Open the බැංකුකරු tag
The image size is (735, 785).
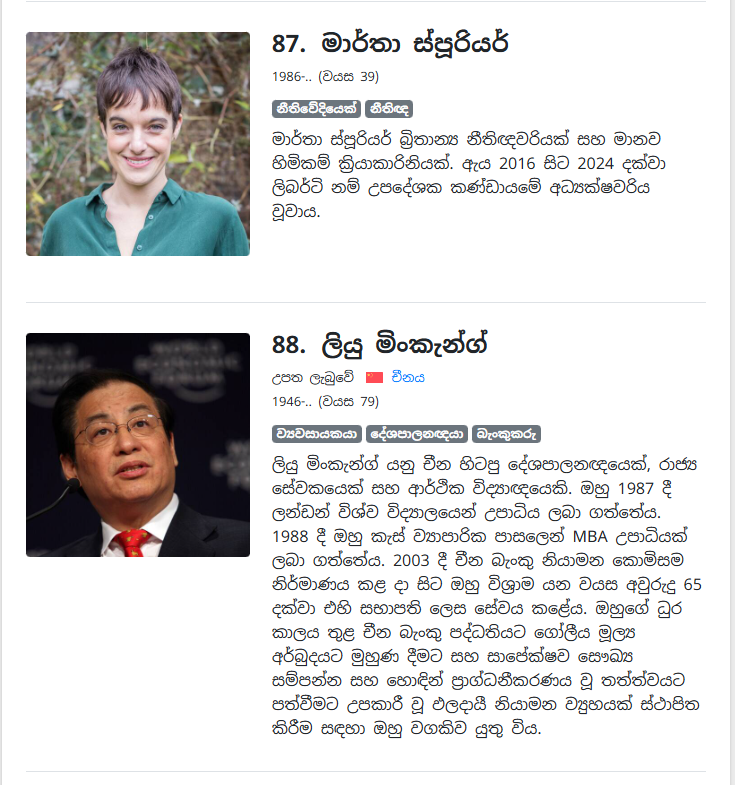[506, 434]
